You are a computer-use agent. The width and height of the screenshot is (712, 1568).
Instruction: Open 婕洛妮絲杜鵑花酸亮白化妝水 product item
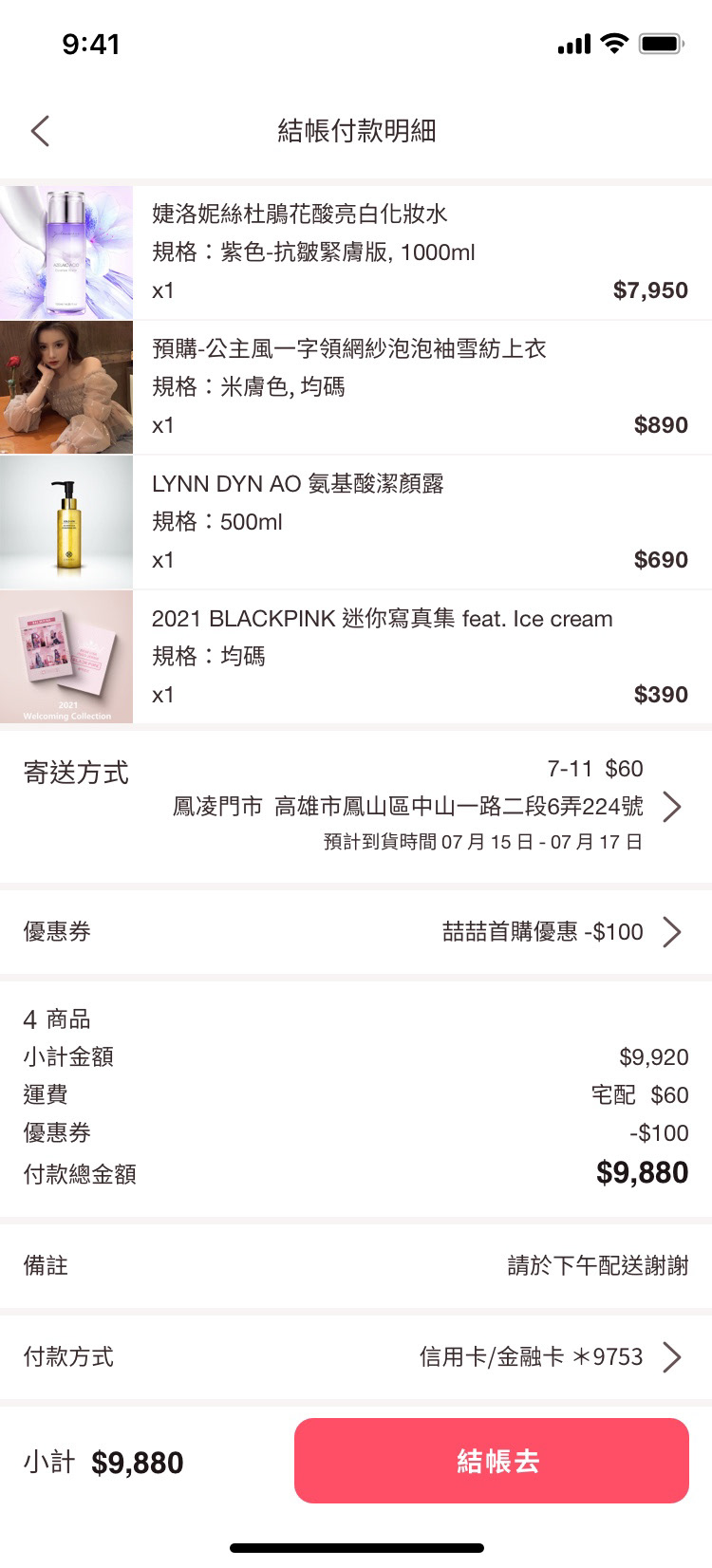356,252
